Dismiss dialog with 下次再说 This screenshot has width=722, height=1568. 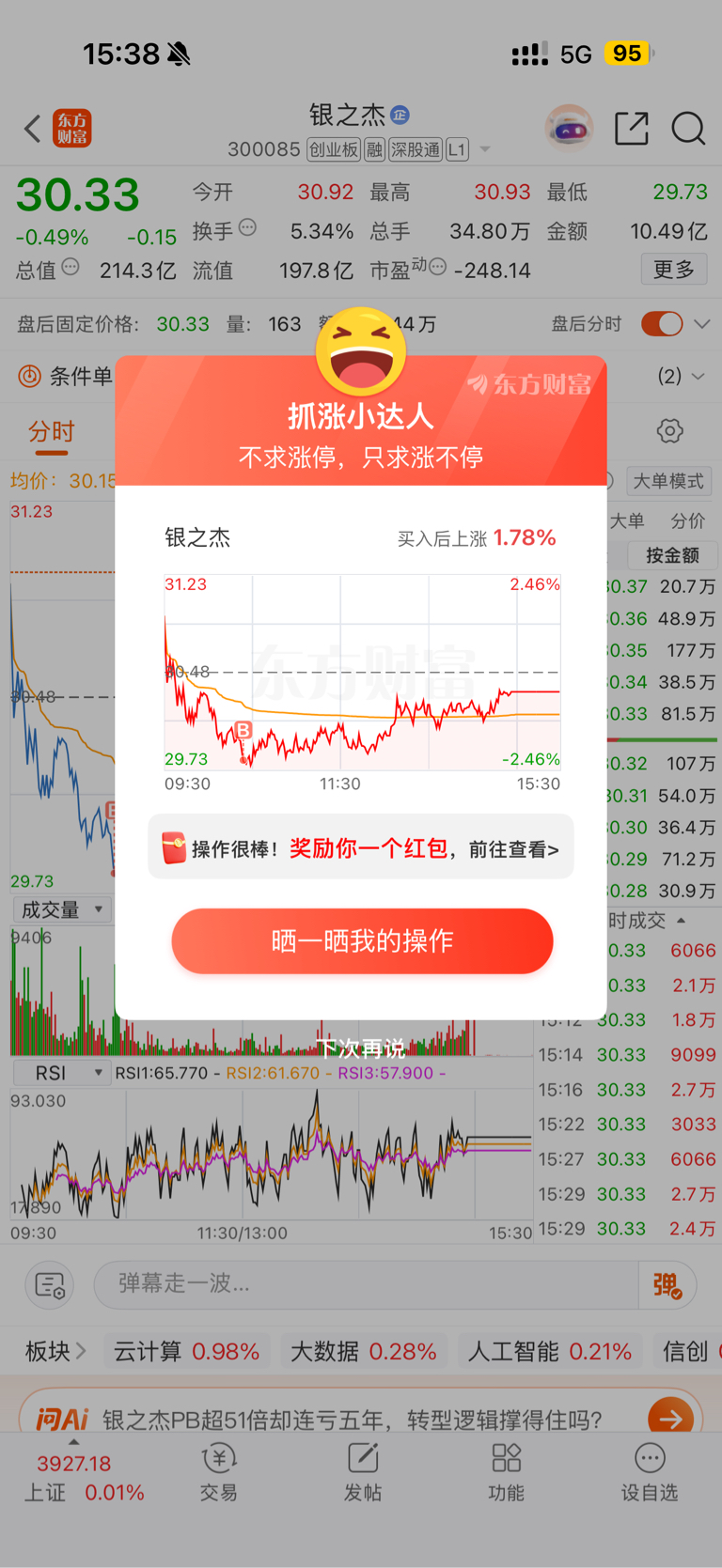361,1048
